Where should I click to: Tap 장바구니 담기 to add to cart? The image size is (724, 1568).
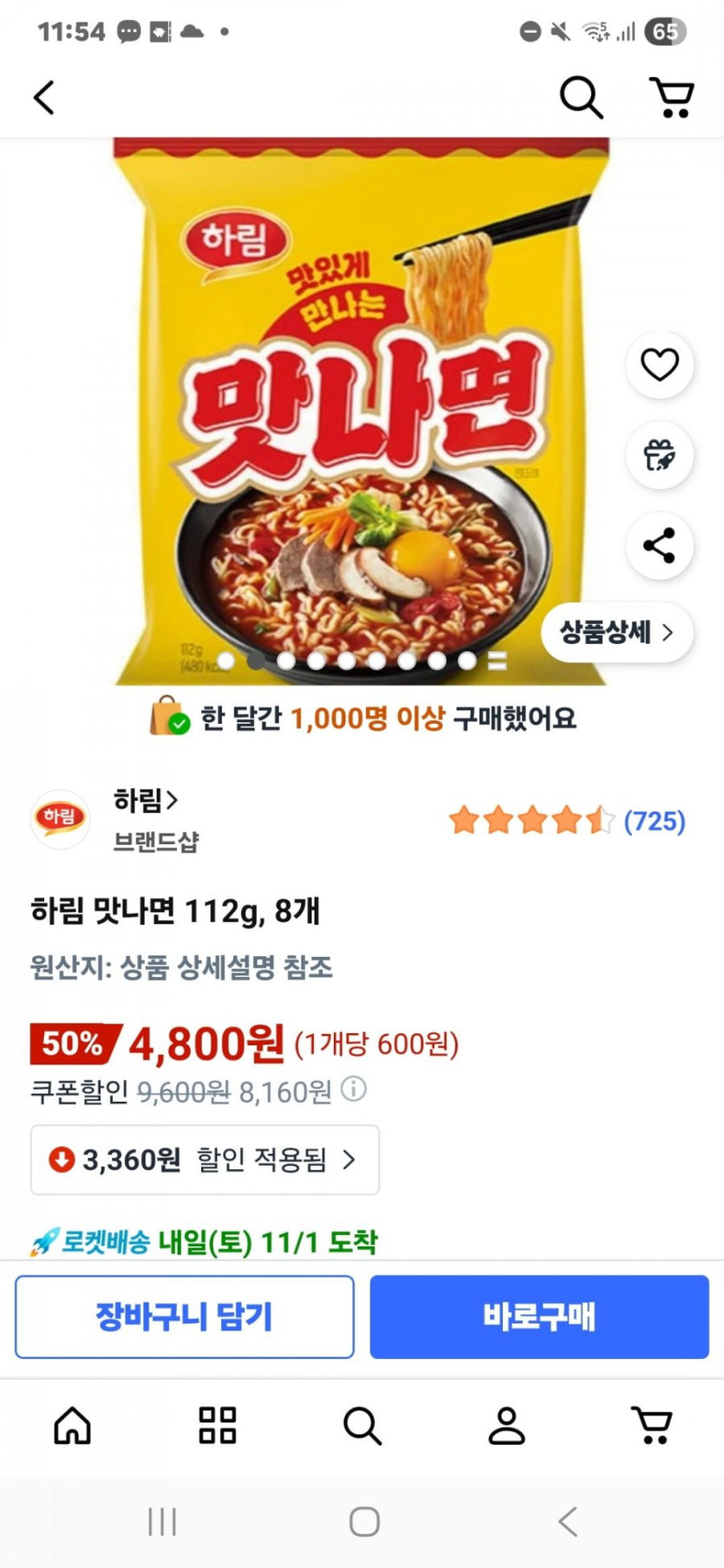(185, 1317)
